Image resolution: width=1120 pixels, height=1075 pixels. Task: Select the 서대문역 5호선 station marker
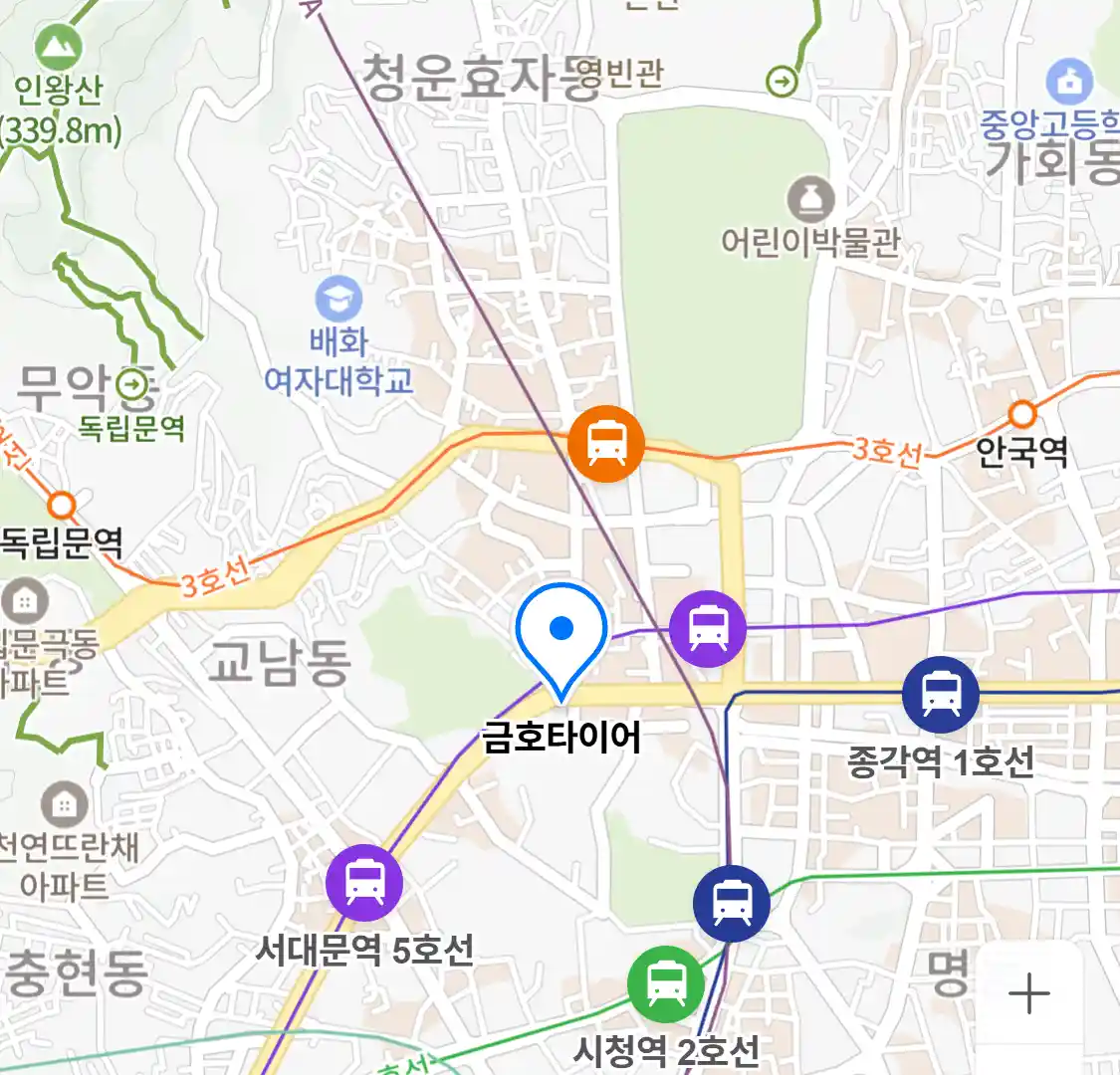(x=364, y=883)
